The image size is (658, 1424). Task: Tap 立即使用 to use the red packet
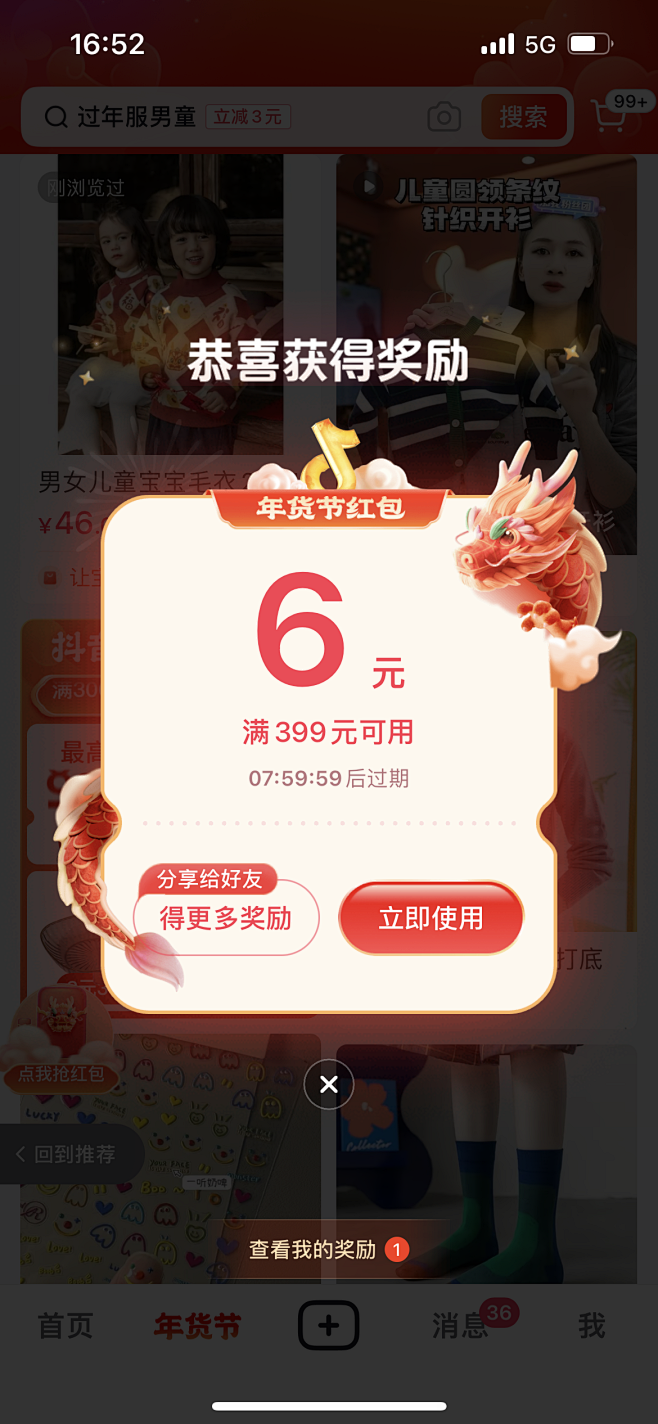pos(431,918)
